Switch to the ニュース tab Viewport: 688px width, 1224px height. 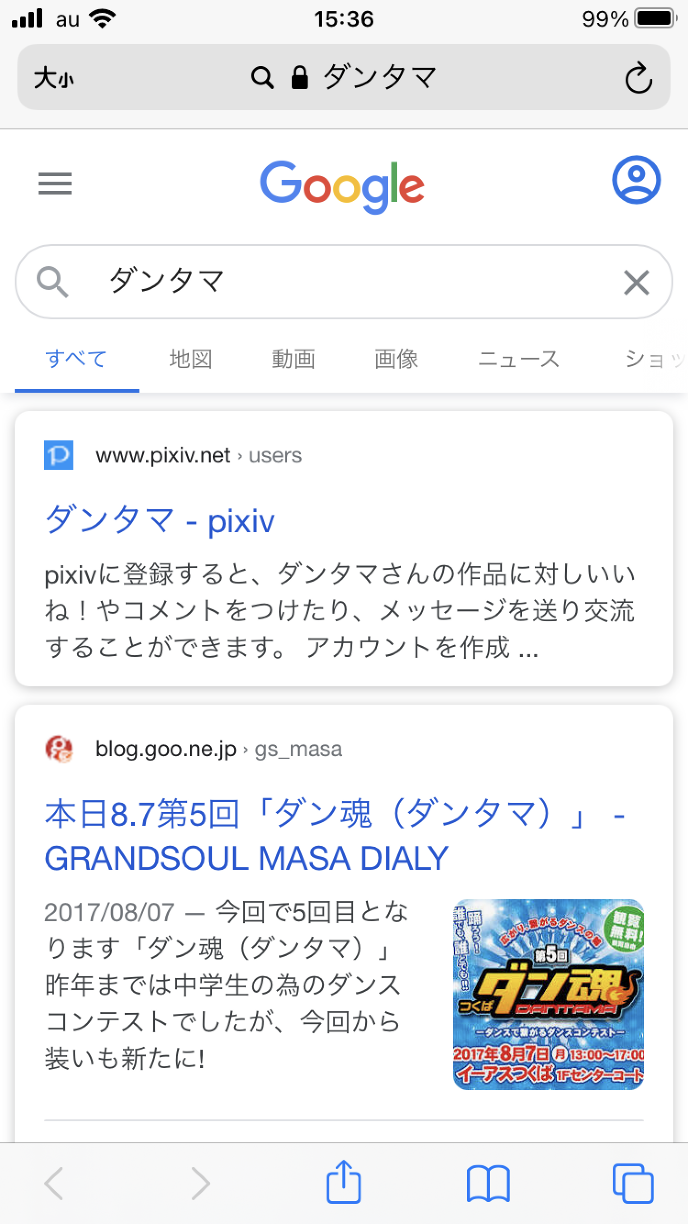point(518,359)
